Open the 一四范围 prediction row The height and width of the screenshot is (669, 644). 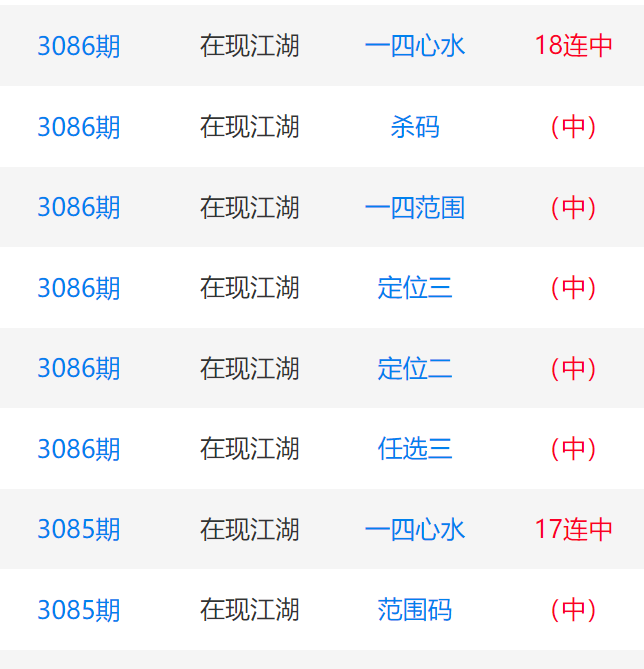[x=414, y=208]
